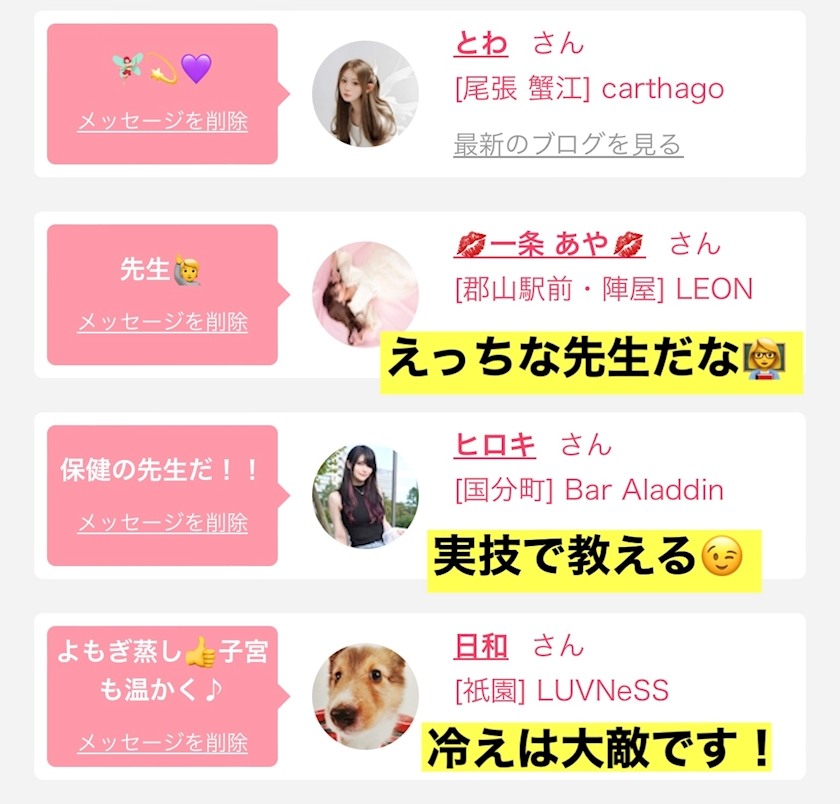
Task: Tap 一条 あや's round profile photo
Action: pos(365,295)
